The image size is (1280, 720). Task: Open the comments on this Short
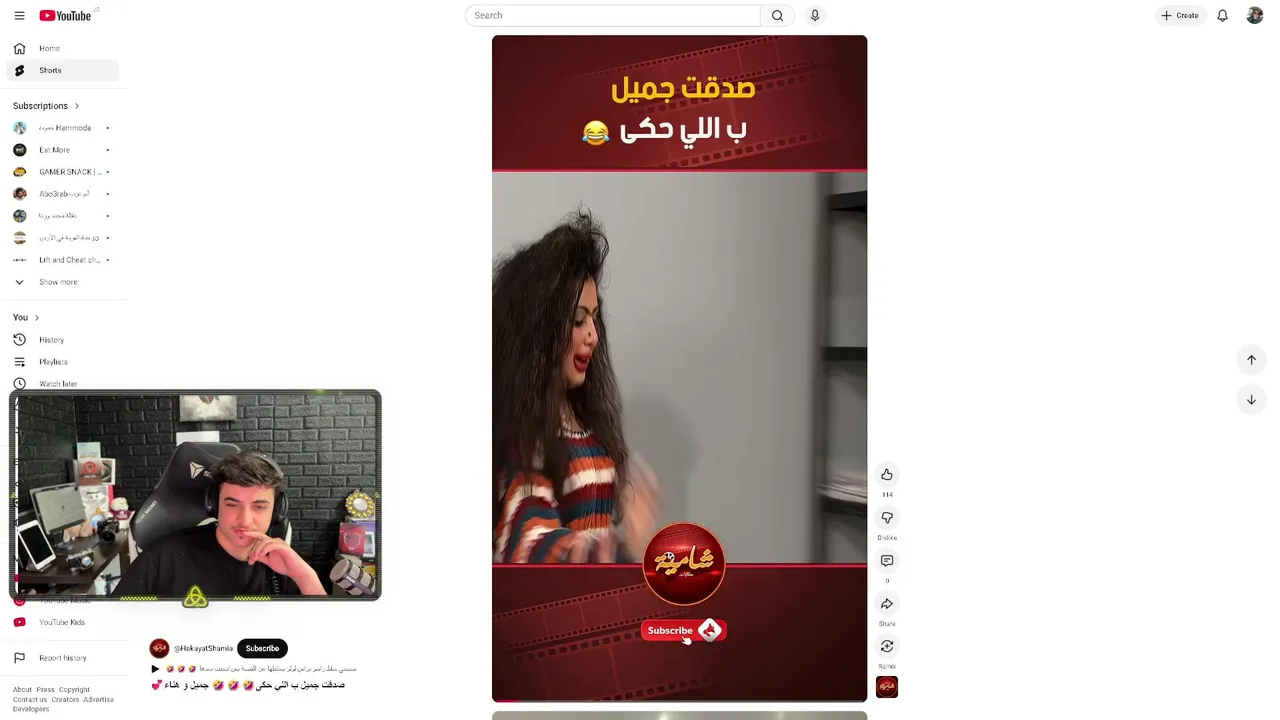pyautogui.click(x=887, y=561)
